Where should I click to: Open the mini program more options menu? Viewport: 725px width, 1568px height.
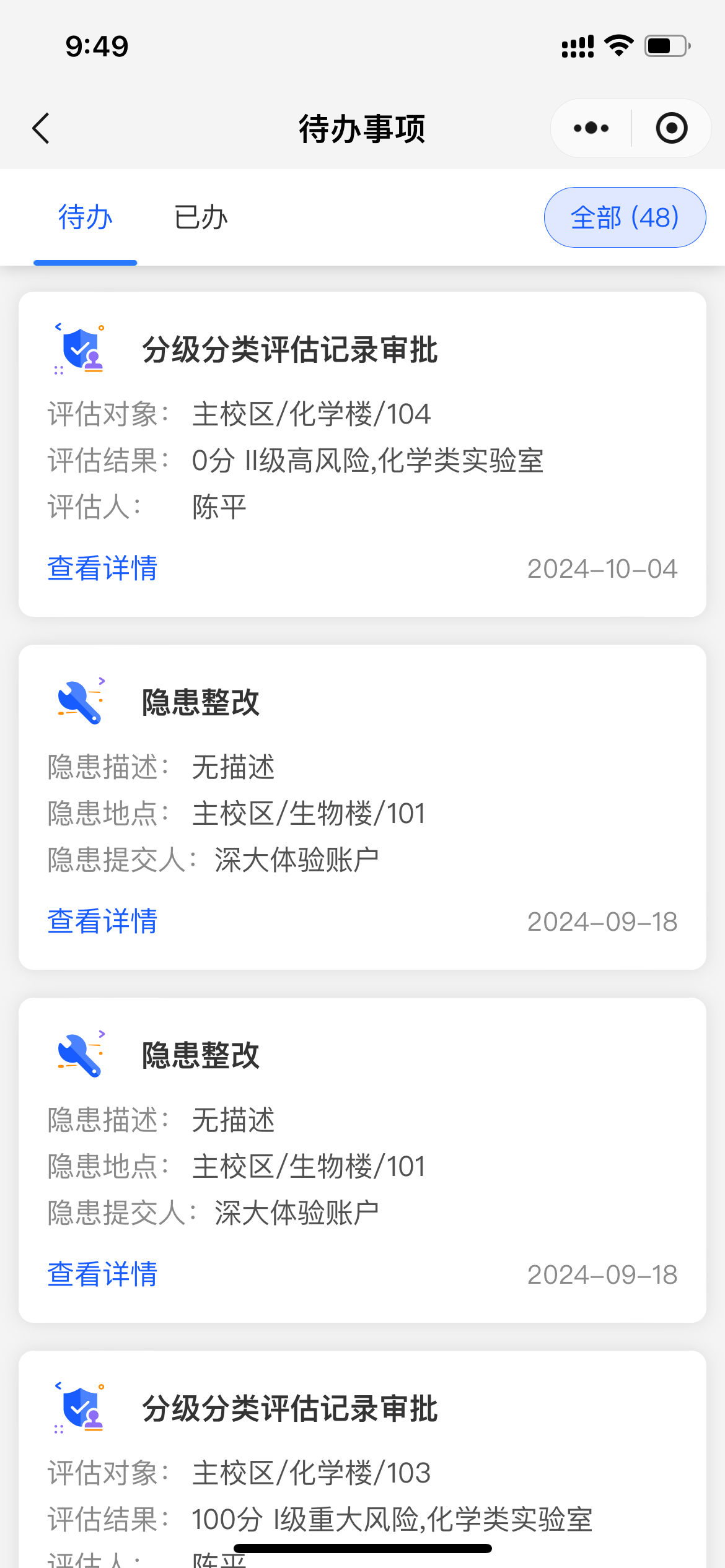591,128
